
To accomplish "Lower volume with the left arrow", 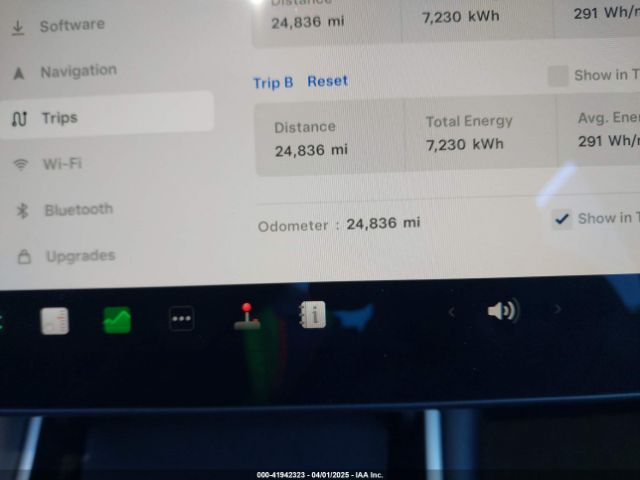I will tap(452, 312).
